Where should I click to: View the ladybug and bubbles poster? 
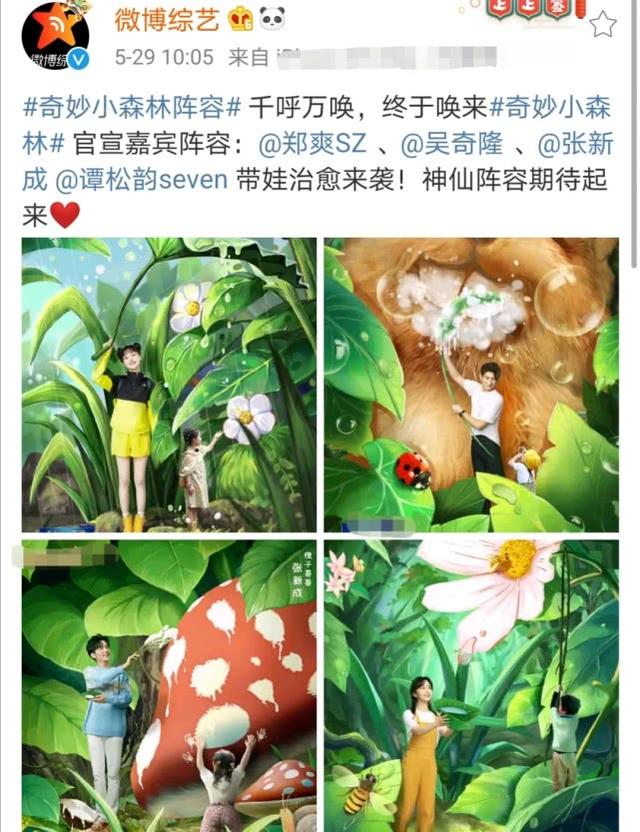471,385
